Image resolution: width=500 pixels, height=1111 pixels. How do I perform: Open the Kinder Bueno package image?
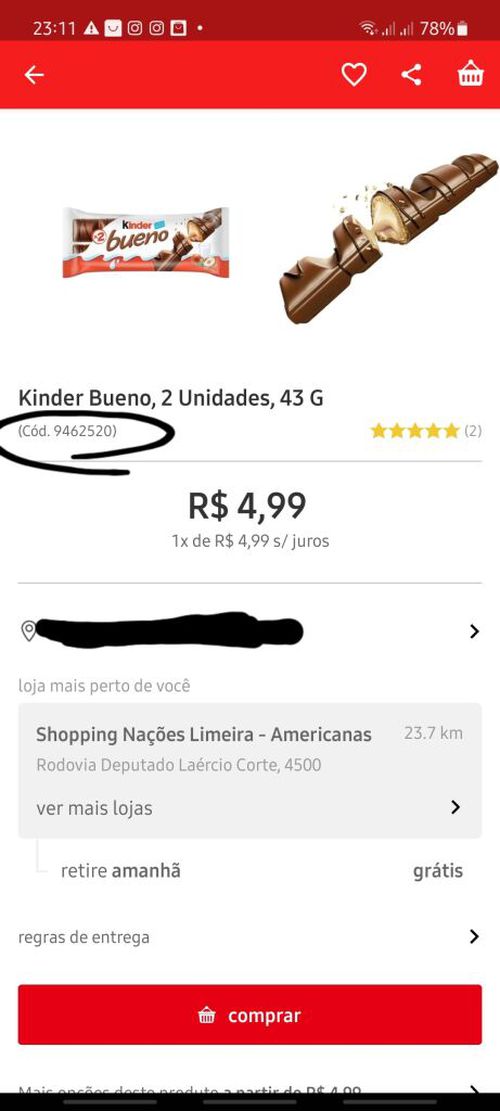(146, 242)
